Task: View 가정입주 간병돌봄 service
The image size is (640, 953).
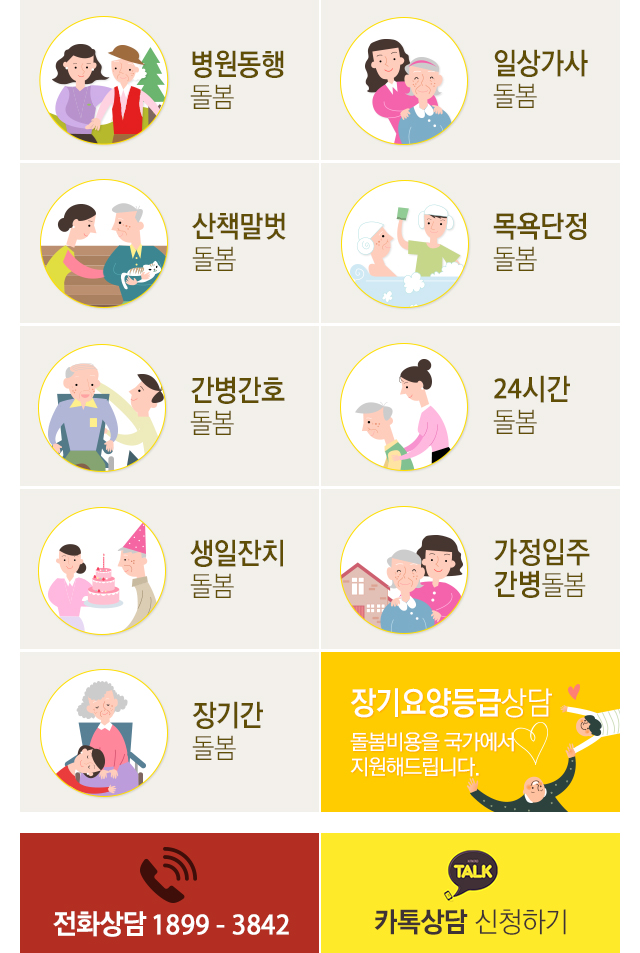Action: [x=470, y=569]
